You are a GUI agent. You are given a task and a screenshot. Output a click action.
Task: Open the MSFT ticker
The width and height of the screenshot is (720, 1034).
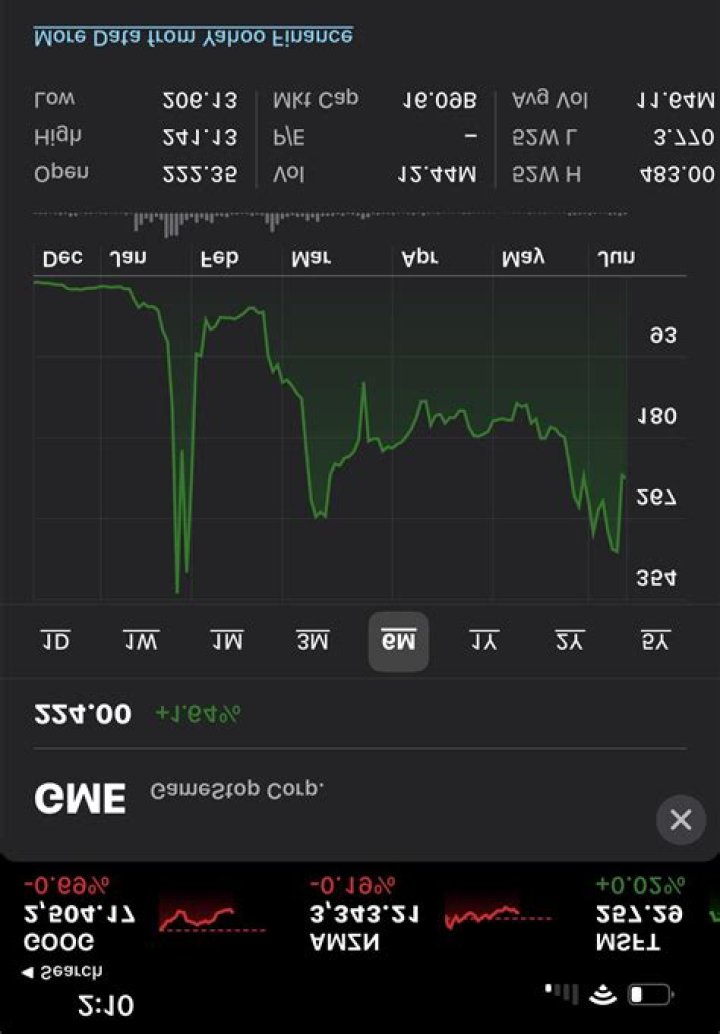click(640, 914)
